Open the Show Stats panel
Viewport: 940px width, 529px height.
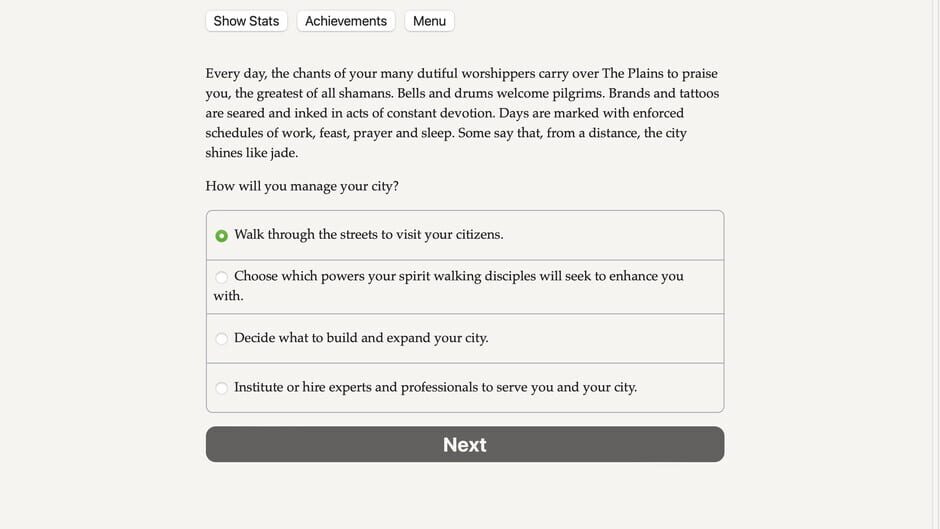246,21
